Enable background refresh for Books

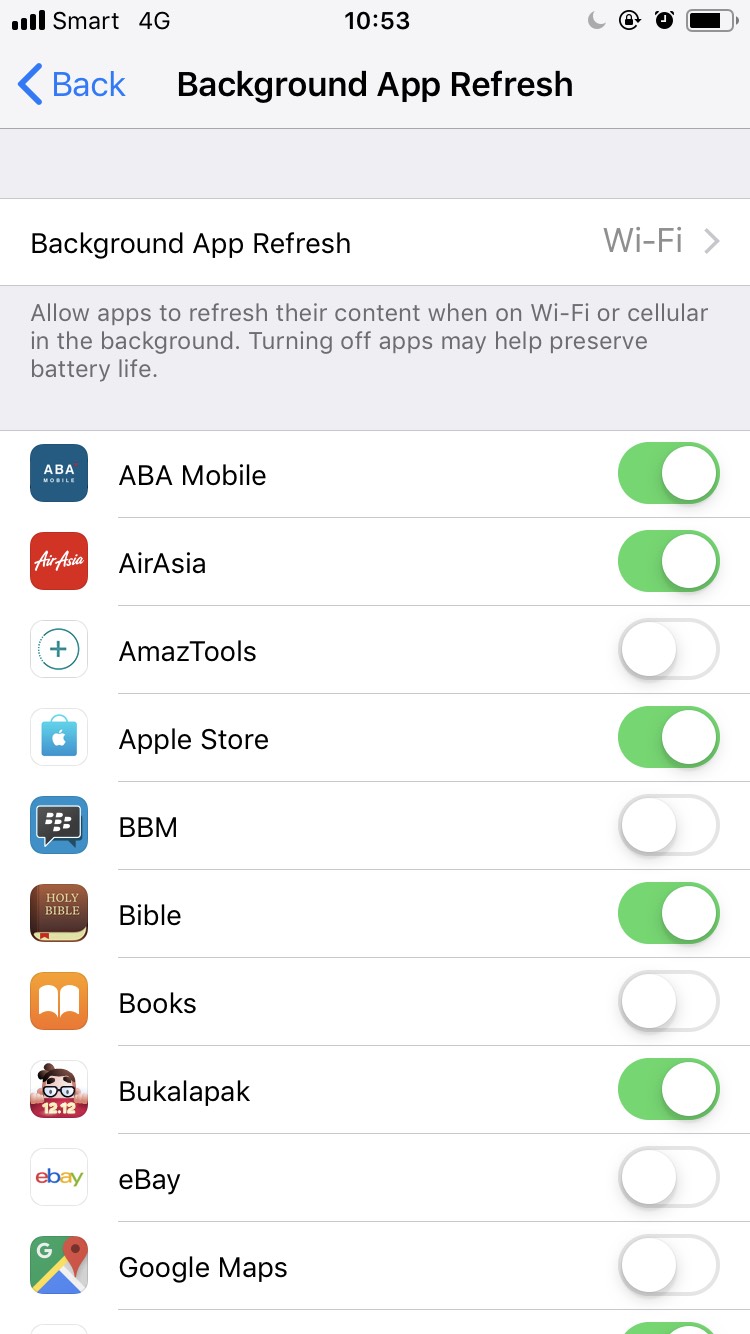click(x=668, y=1002)
